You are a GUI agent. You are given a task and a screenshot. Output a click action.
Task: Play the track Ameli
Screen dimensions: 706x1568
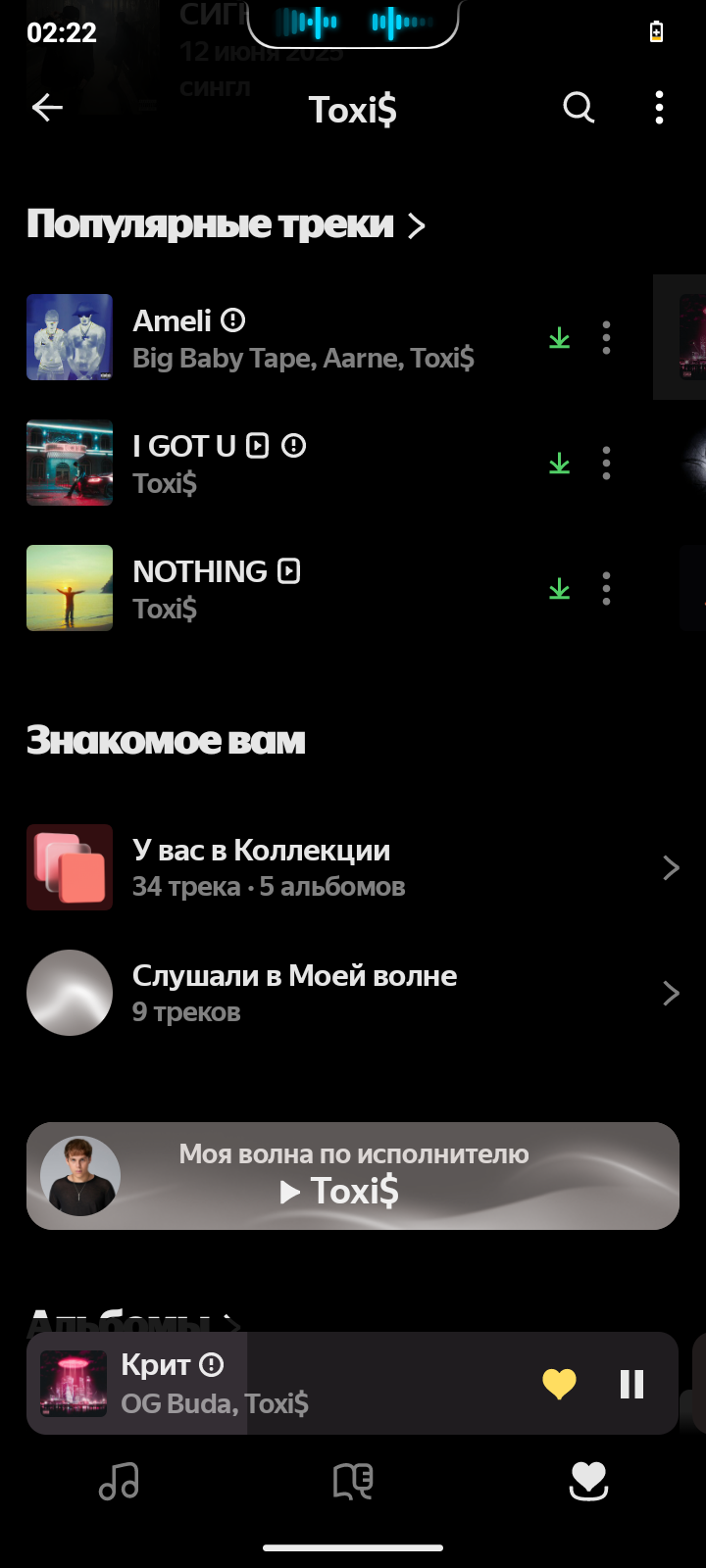pyautogui.click(x=294, y=338)
